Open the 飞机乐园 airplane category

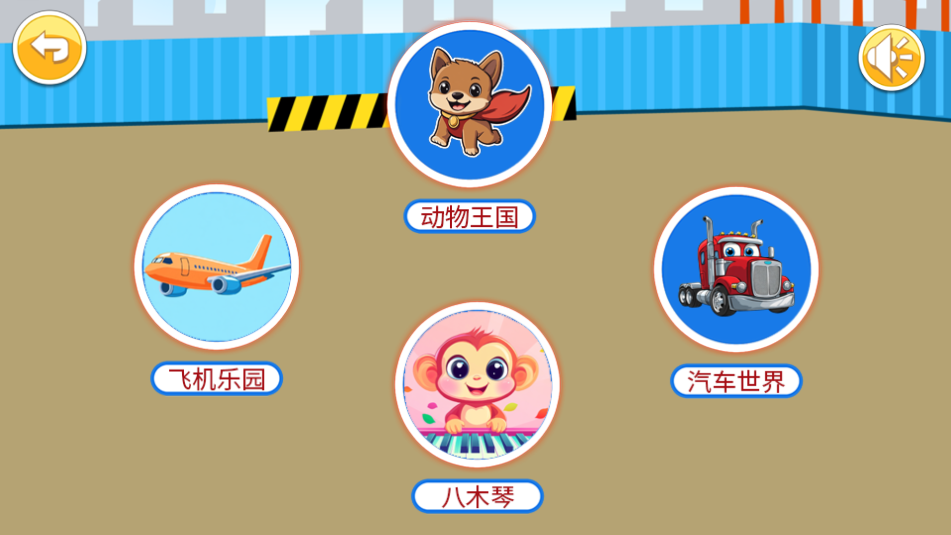(217, 267)
